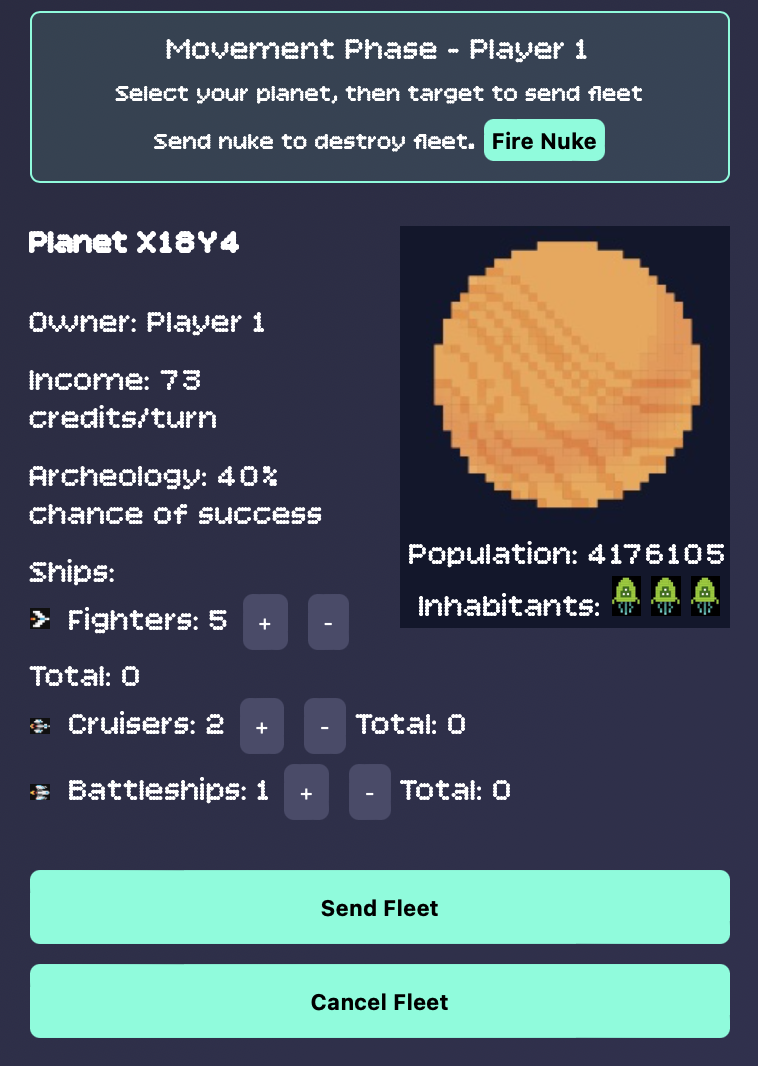Fire a nuke at the fleet

[x=544, y=141]
